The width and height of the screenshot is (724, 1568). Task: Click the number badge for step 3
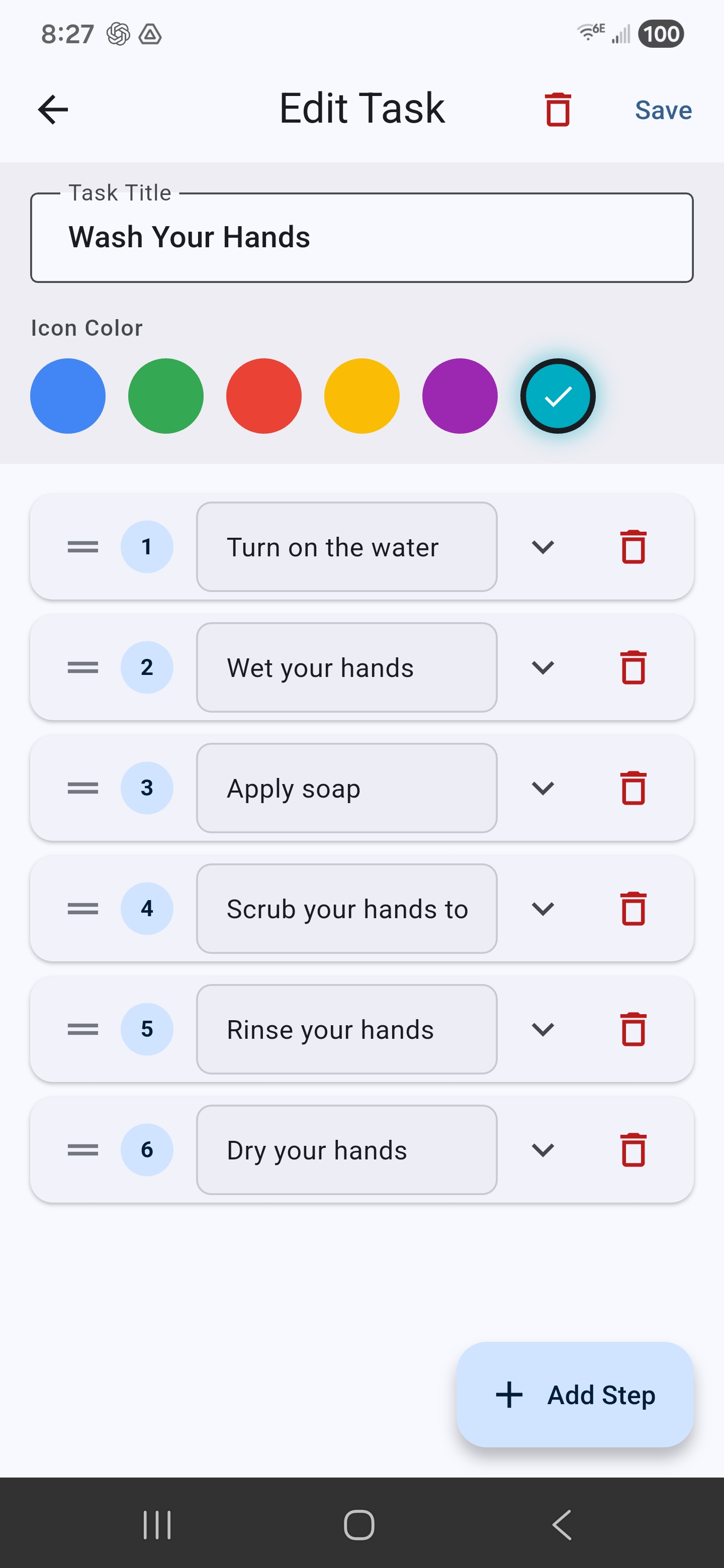pos(147,788)
